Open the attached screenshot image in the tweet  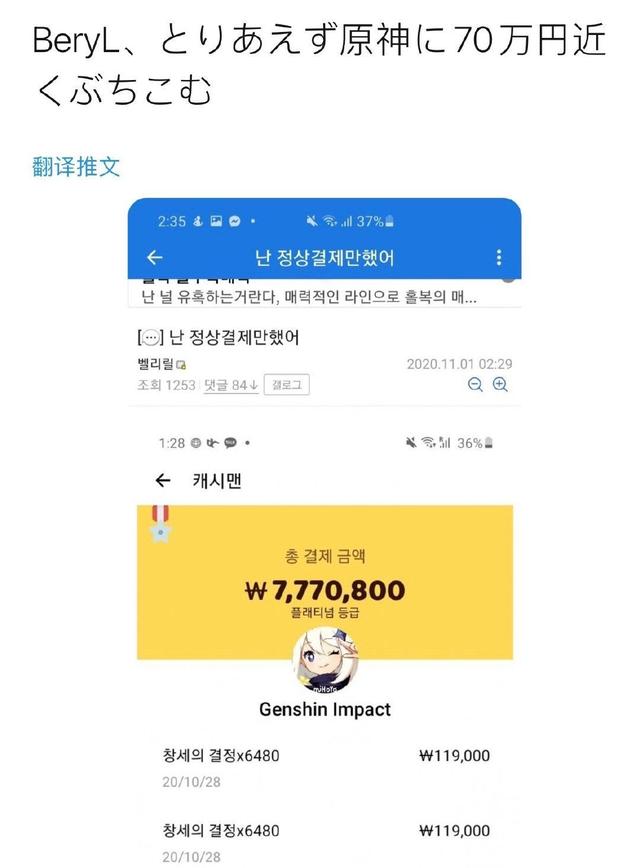point(325,530)
